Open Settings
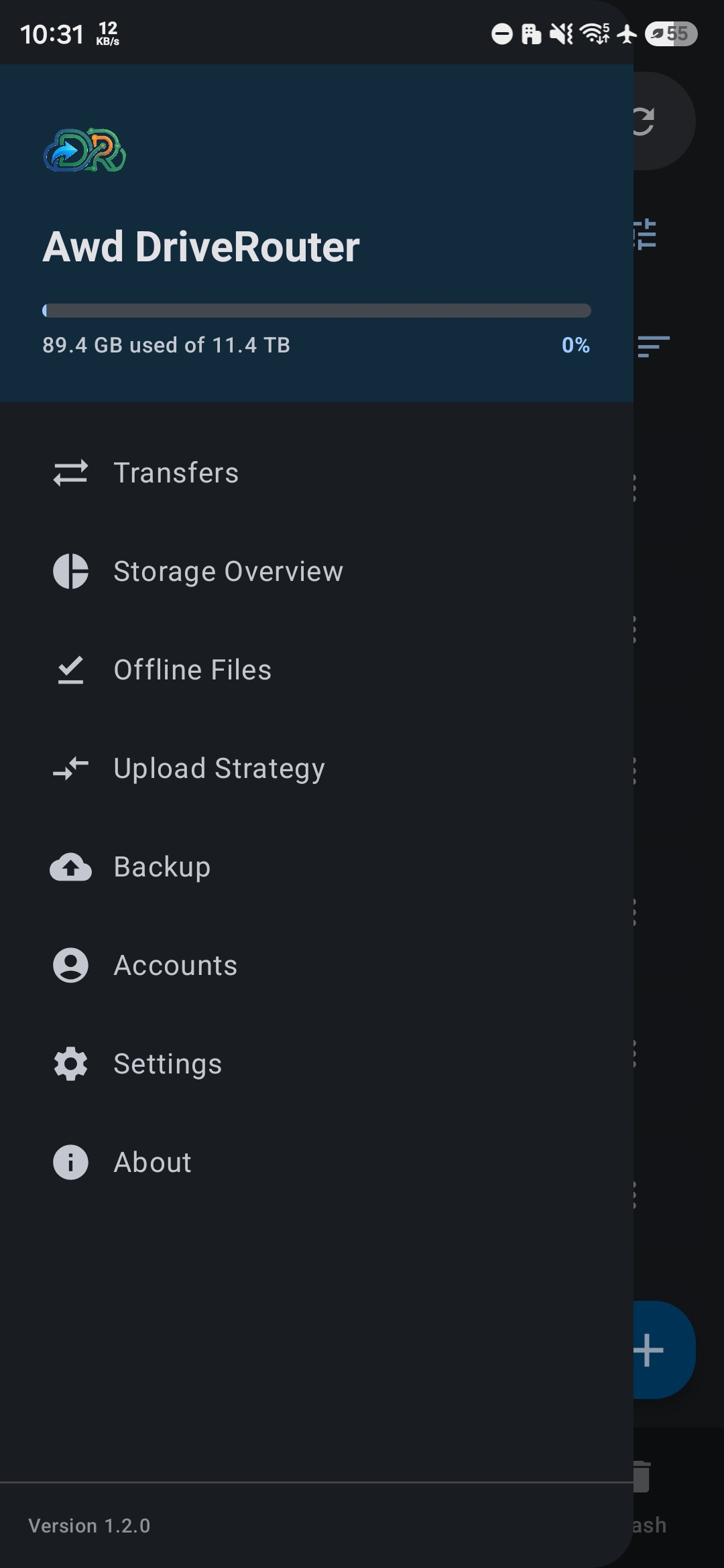Image resolution: width=724 pixels, height=1568 pixels. pos(316,1063)
